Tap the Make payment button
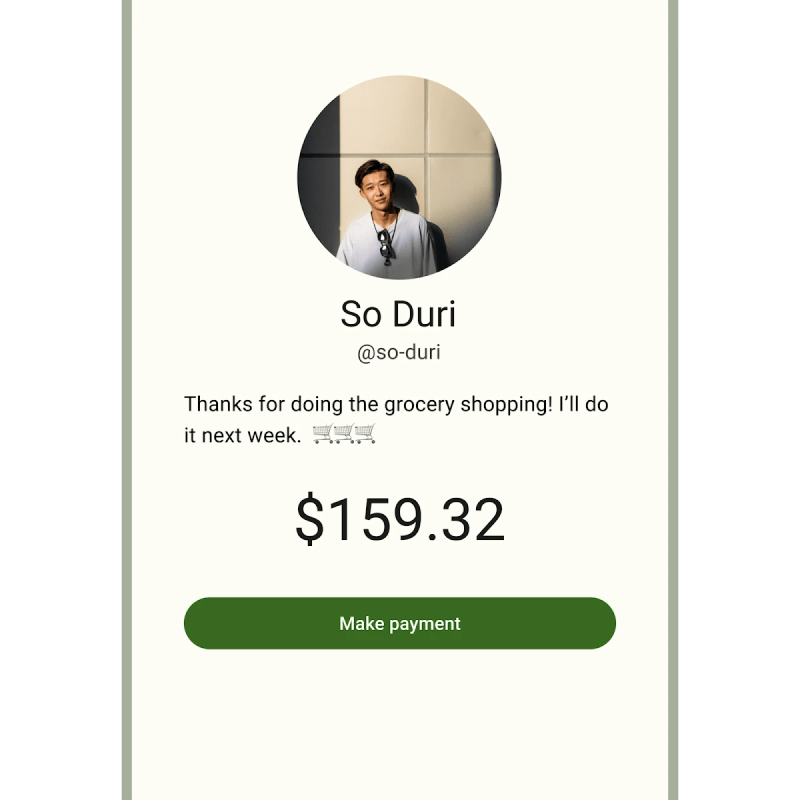 [x=400, y=623]
